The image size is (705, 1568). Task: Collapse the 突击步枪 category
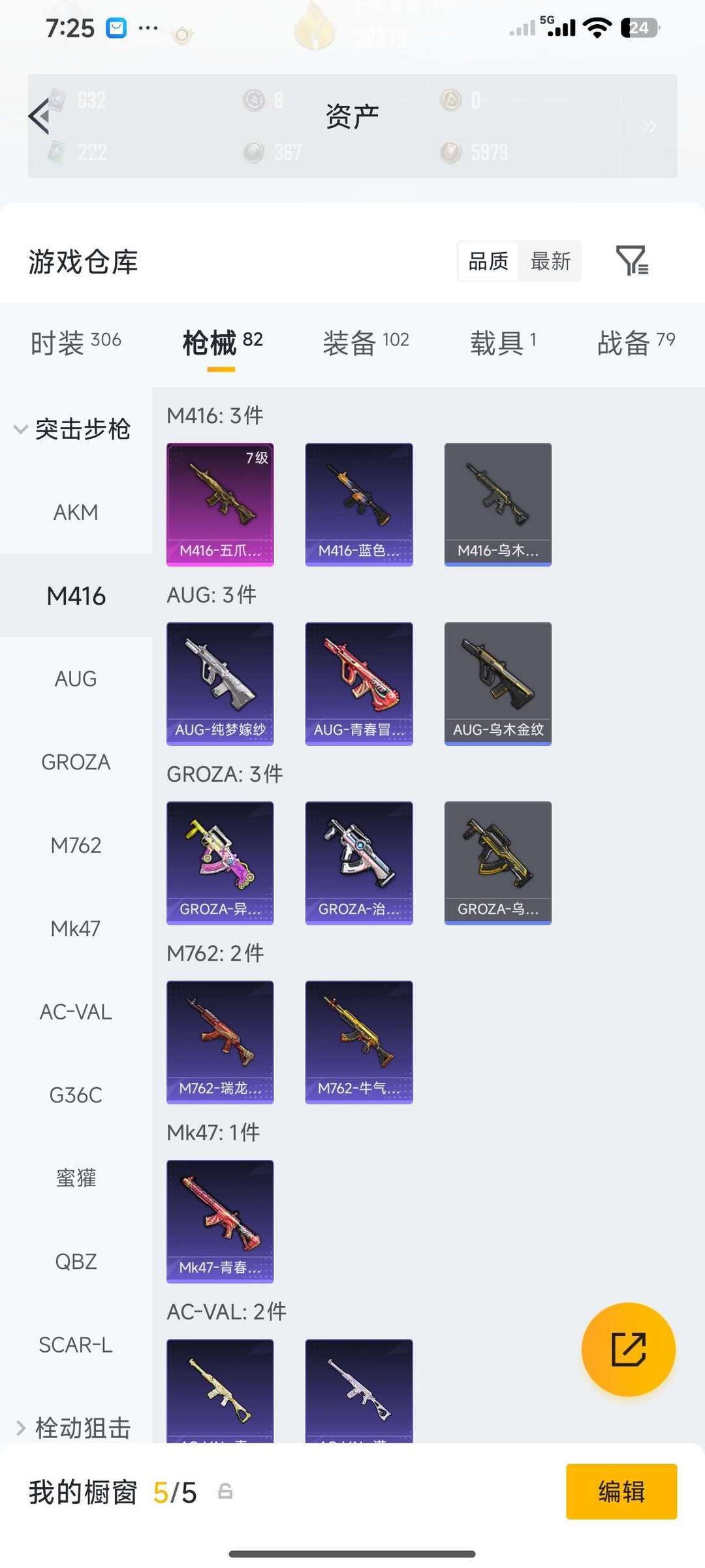click(x=72, y=429)
